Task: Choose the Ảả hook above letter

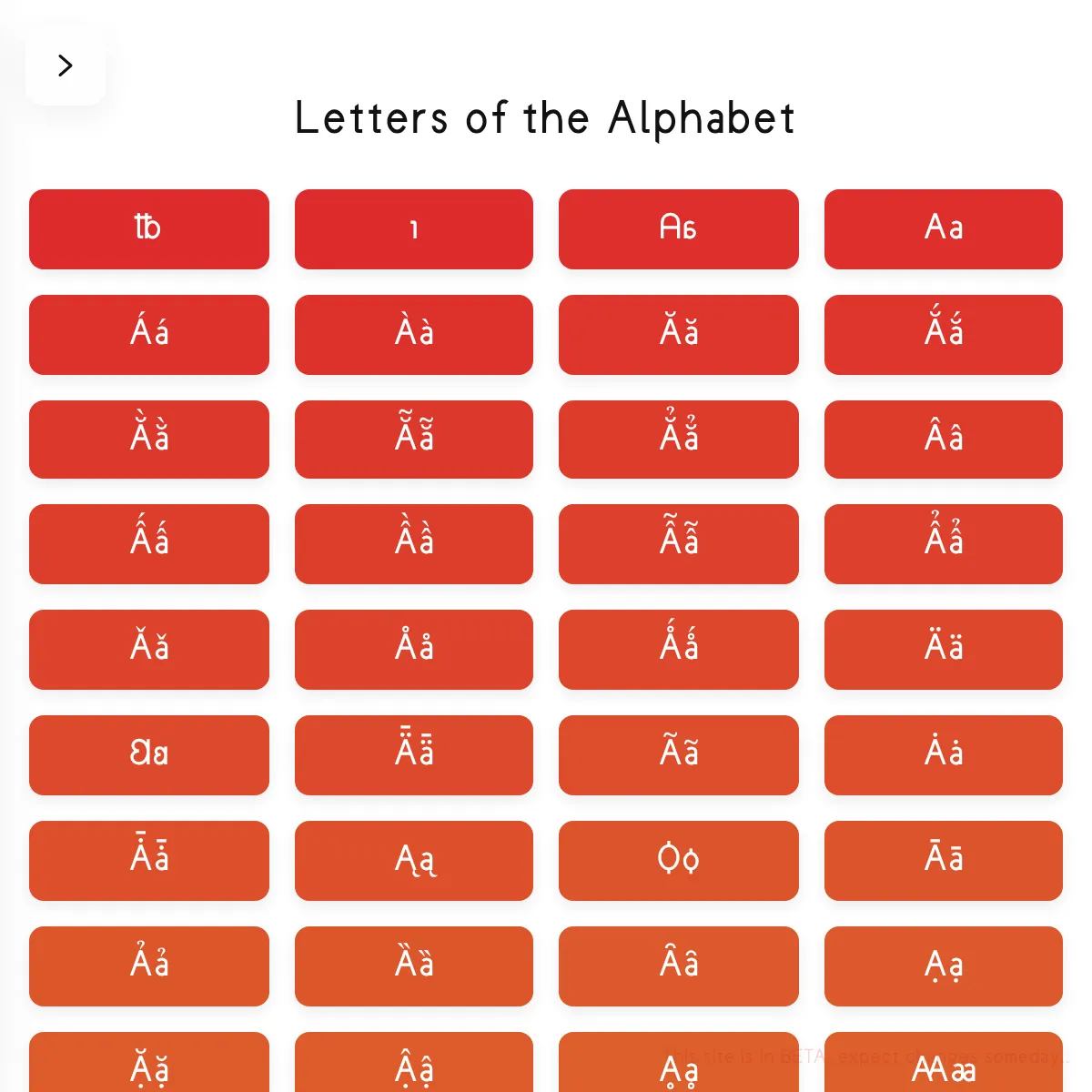Action: tap(149, 966)
